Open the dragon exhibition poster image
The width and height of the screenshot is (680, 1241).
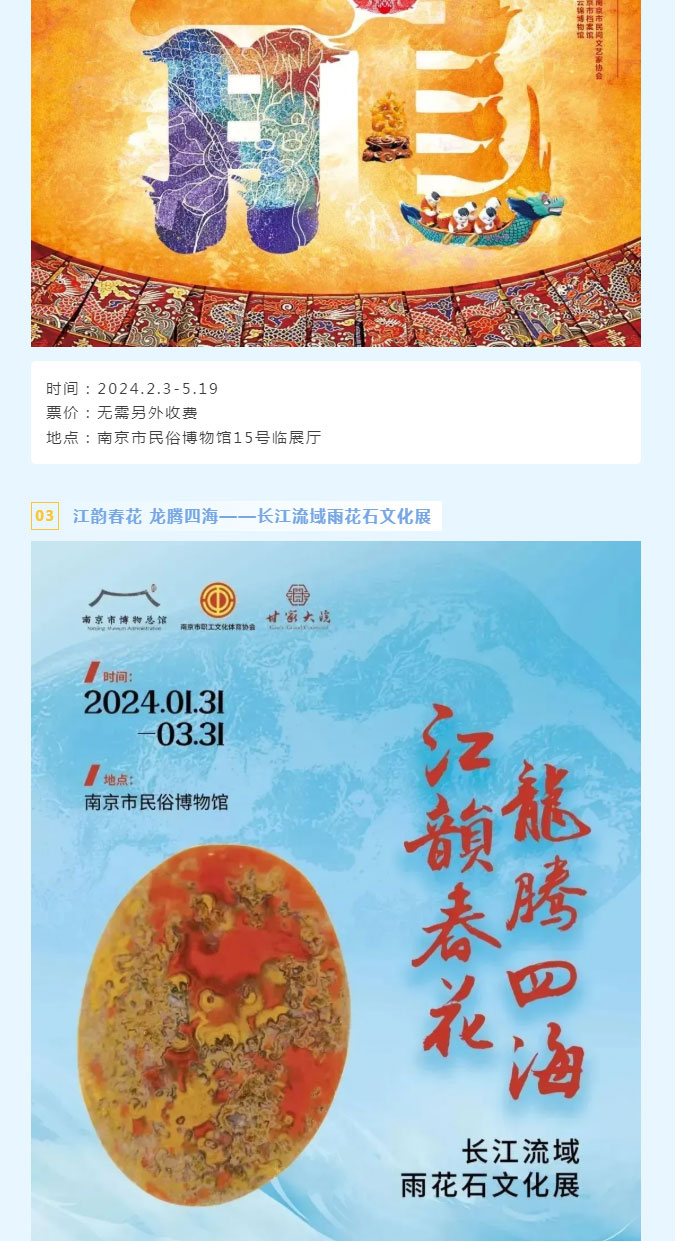[x=335, y=172]
